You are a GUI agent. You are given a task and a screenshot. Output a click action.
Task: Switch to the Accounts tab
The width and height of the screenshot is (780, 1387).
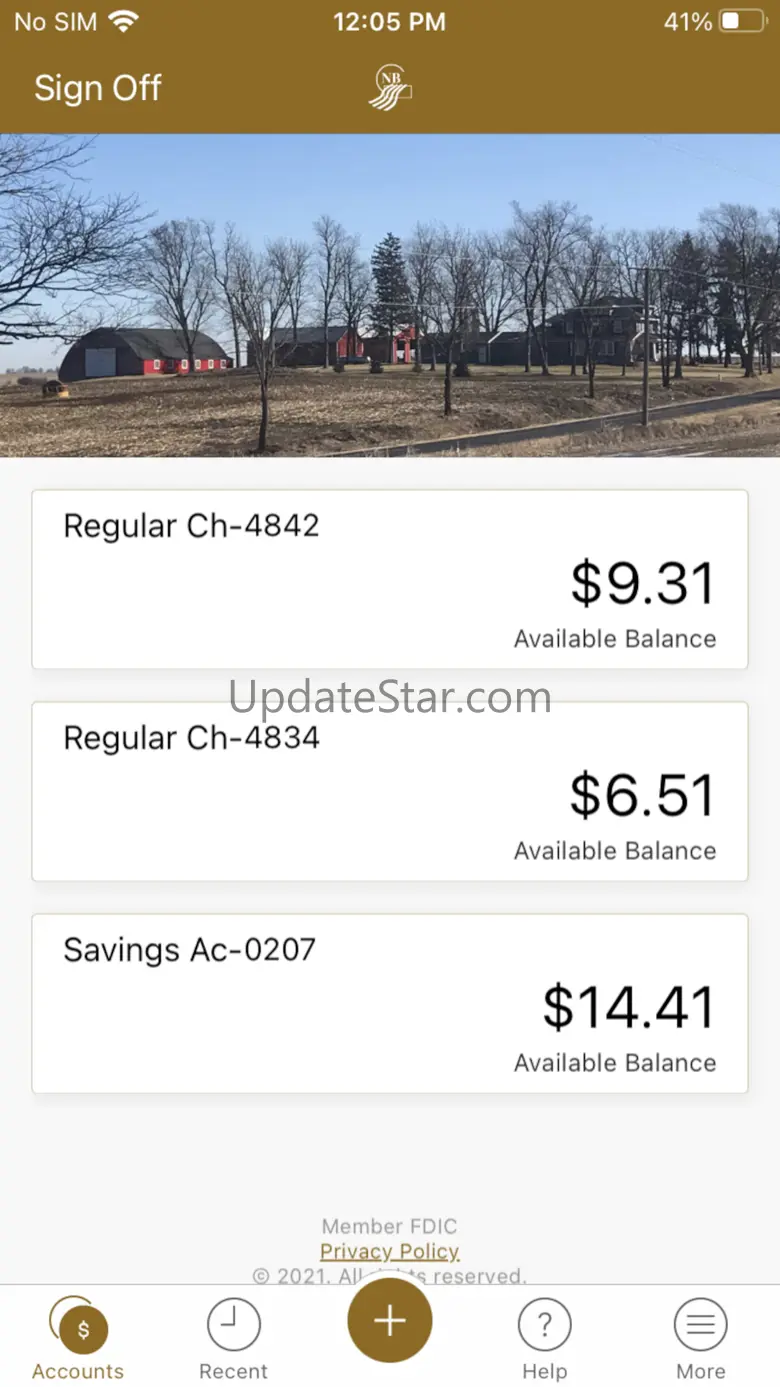click(x=78, y=1338)
